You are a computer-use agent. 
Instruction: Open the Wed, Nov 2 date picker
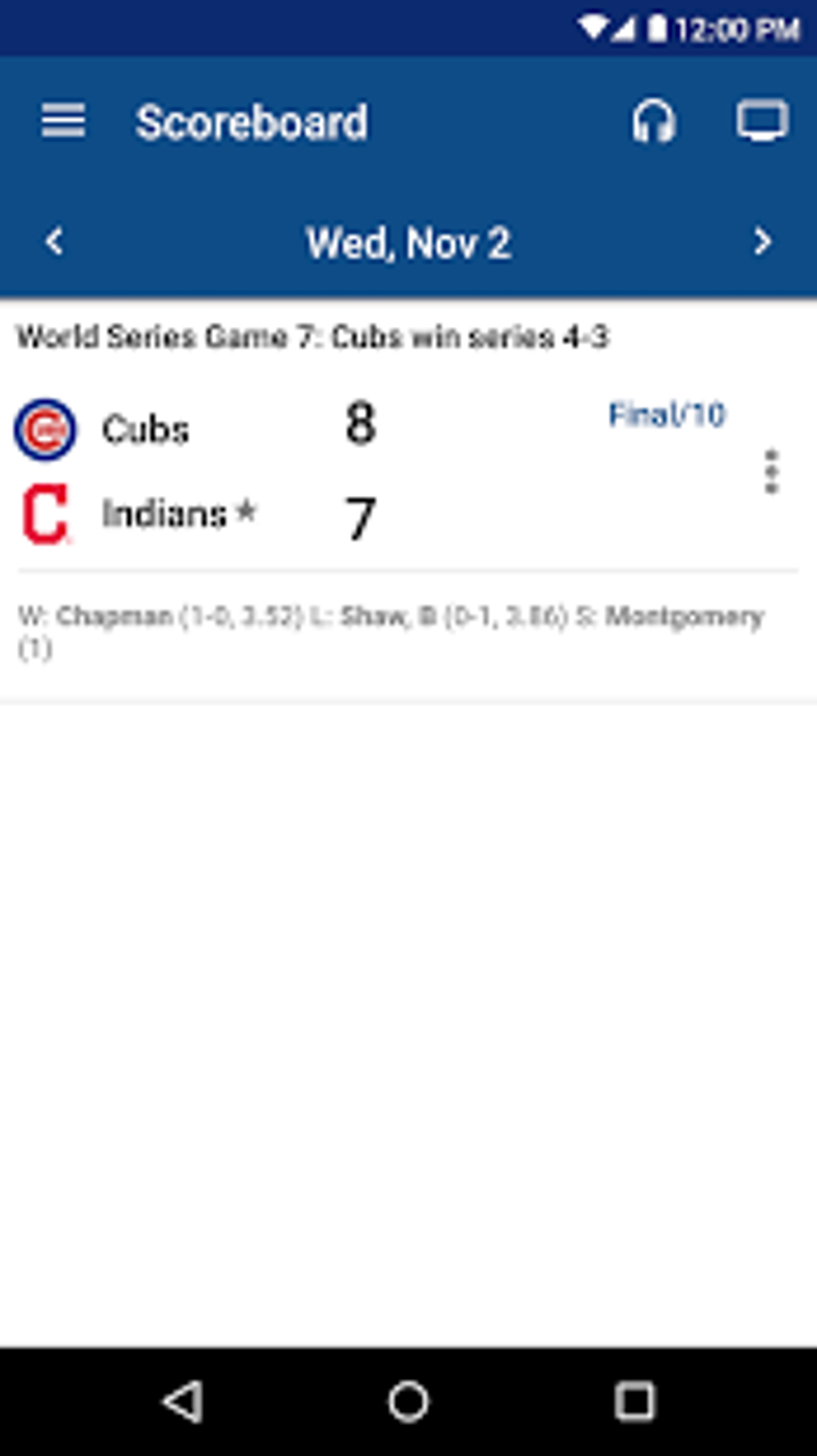[x=408, y=243]
